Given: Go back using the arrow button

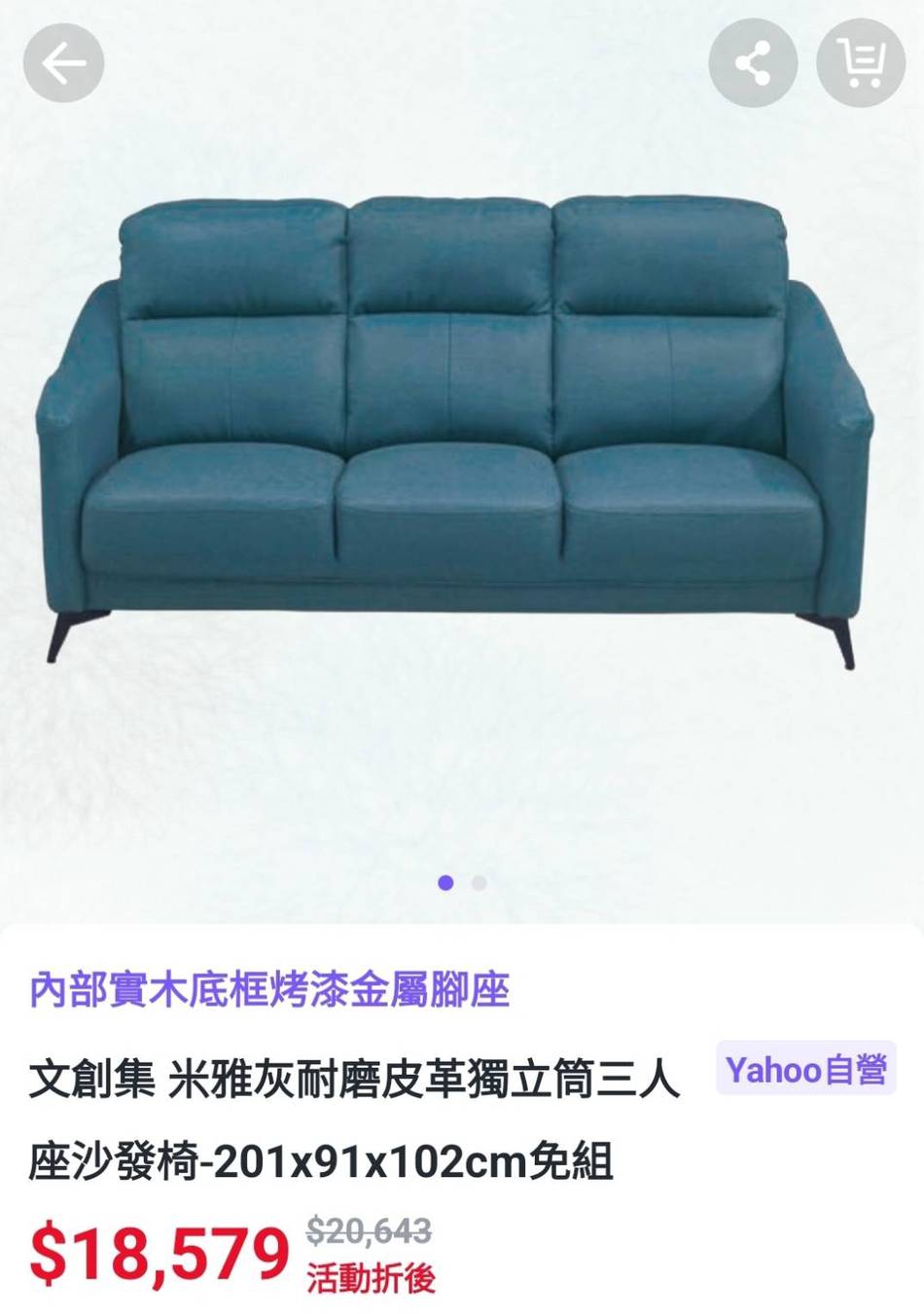Looking at the screenshot, I should coord(63,64).
